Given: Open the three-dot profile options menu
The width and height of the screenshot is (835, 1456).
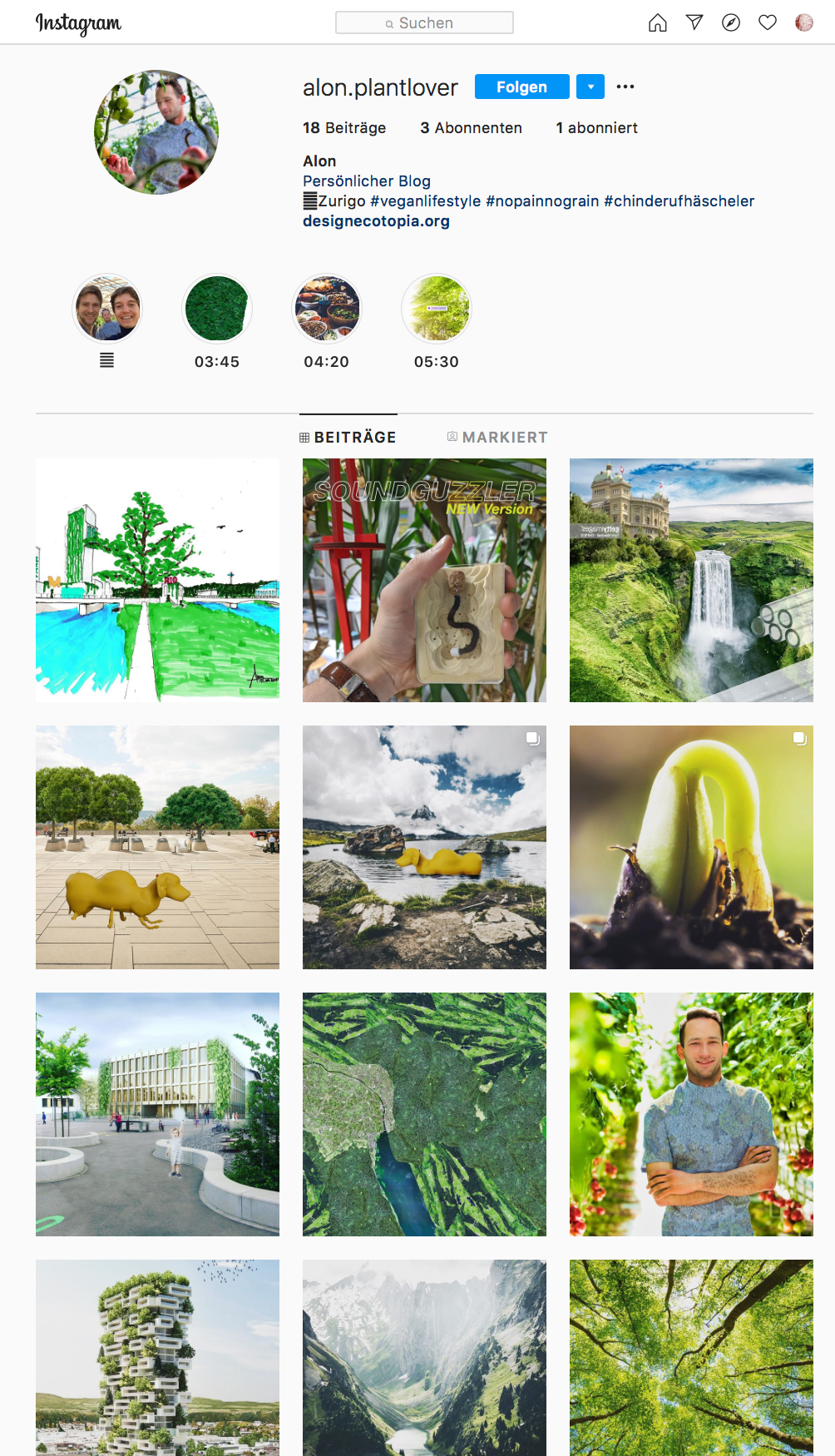Looking at the screenshot, I should 625,87.
